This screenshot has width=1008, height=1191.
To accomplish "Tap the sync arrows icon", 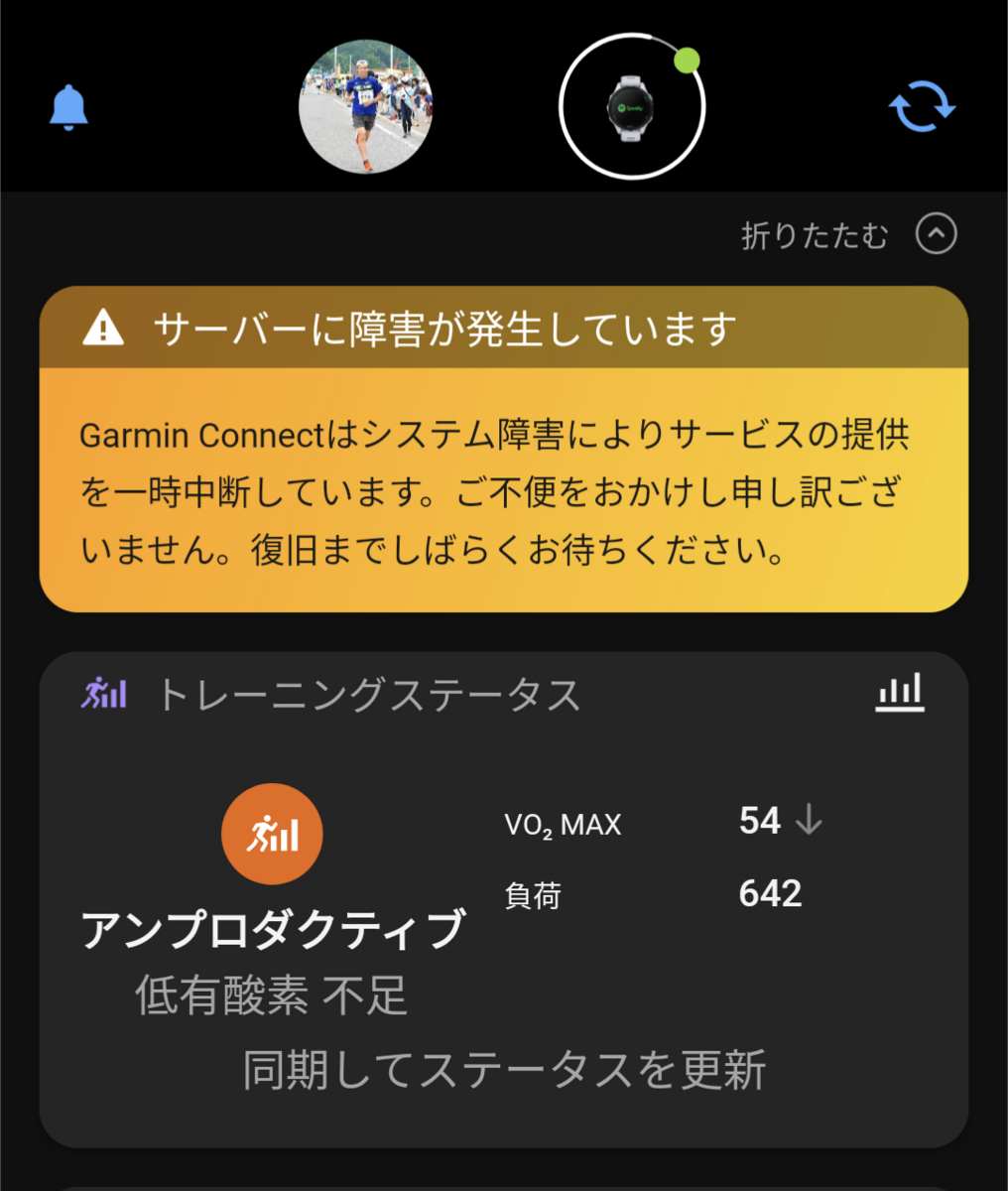I will click(x=922, y=106).
